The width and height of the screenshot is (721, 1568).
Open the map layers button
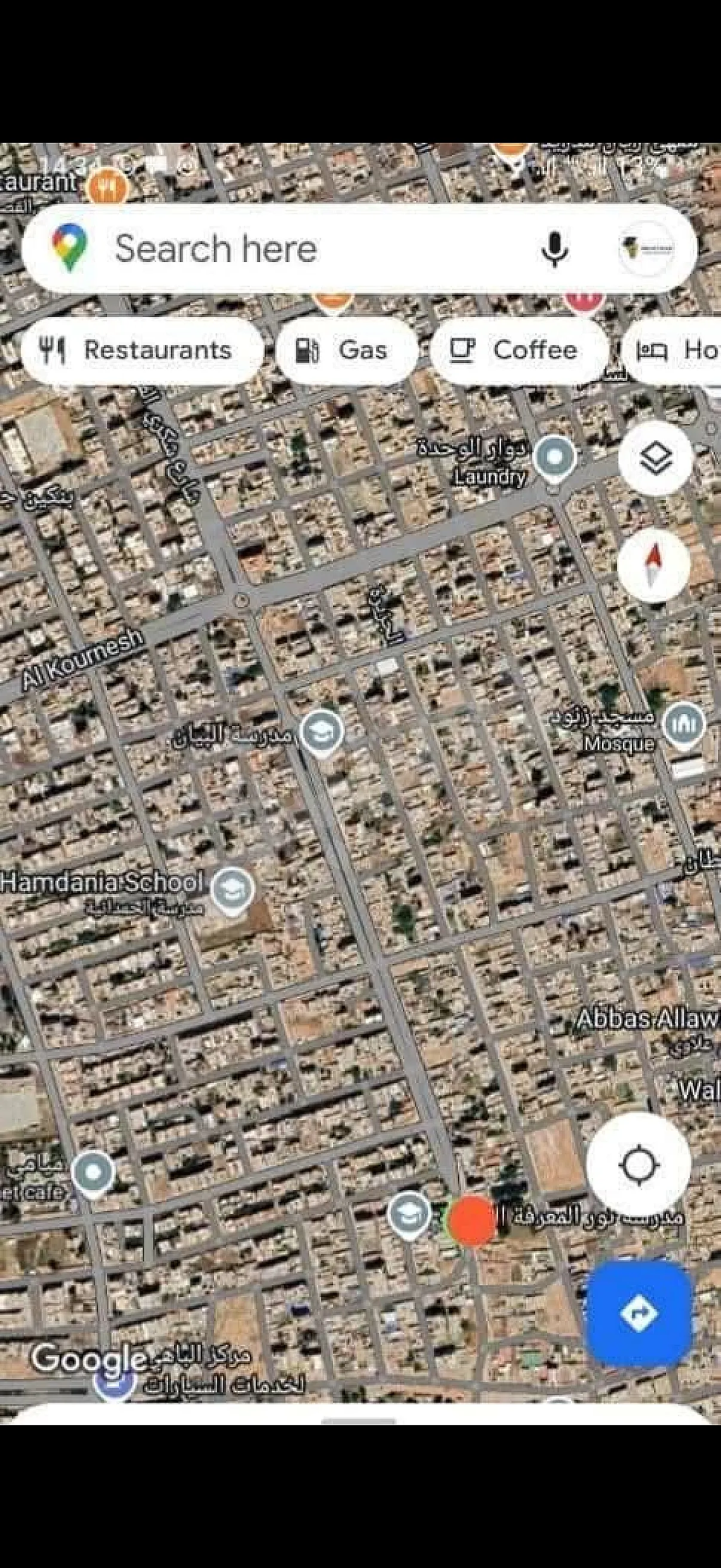[x=655, y=457]
